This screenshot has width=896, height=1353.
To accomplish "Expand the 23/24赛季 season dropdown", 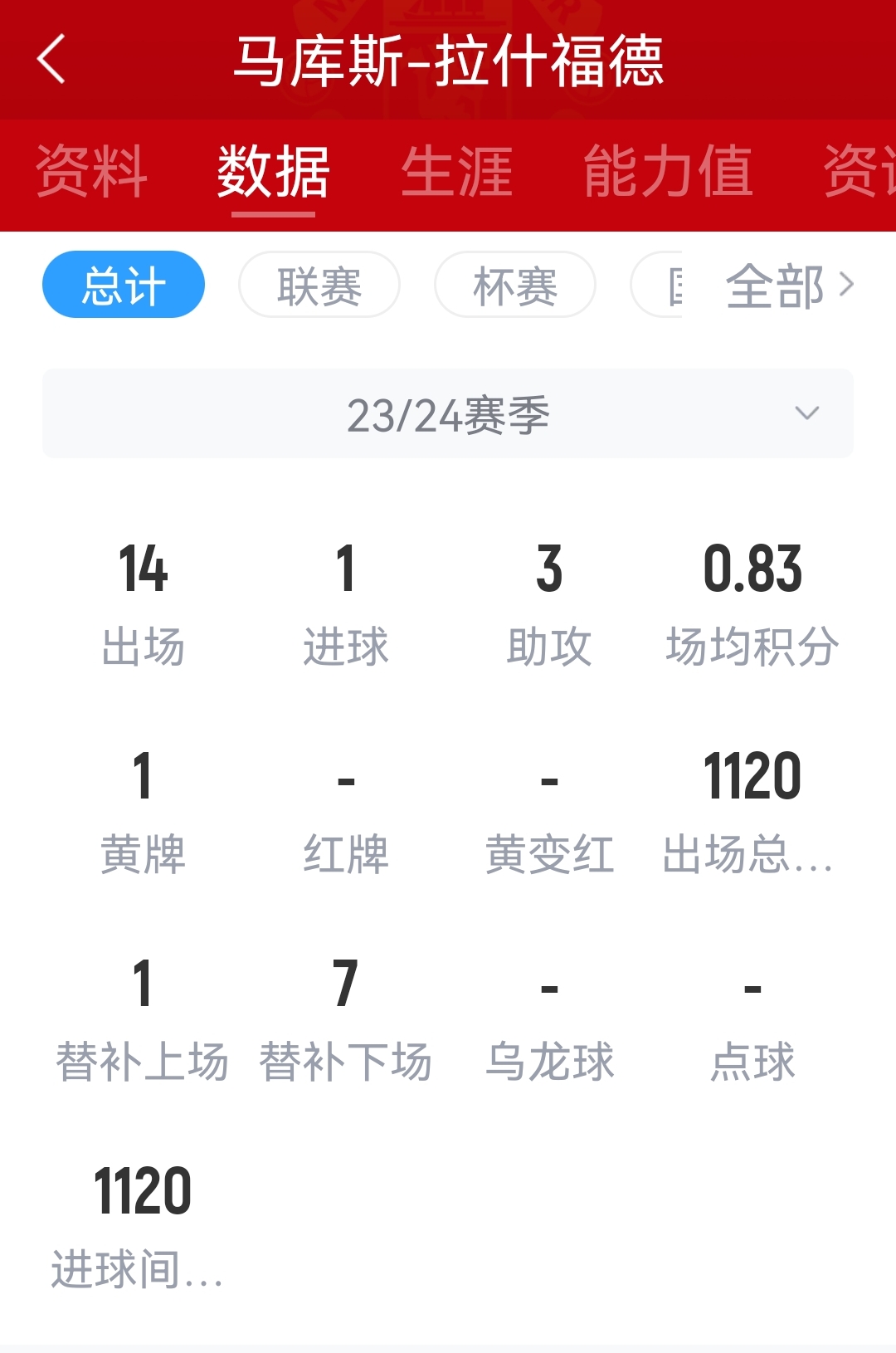I will tap(448, 413).
